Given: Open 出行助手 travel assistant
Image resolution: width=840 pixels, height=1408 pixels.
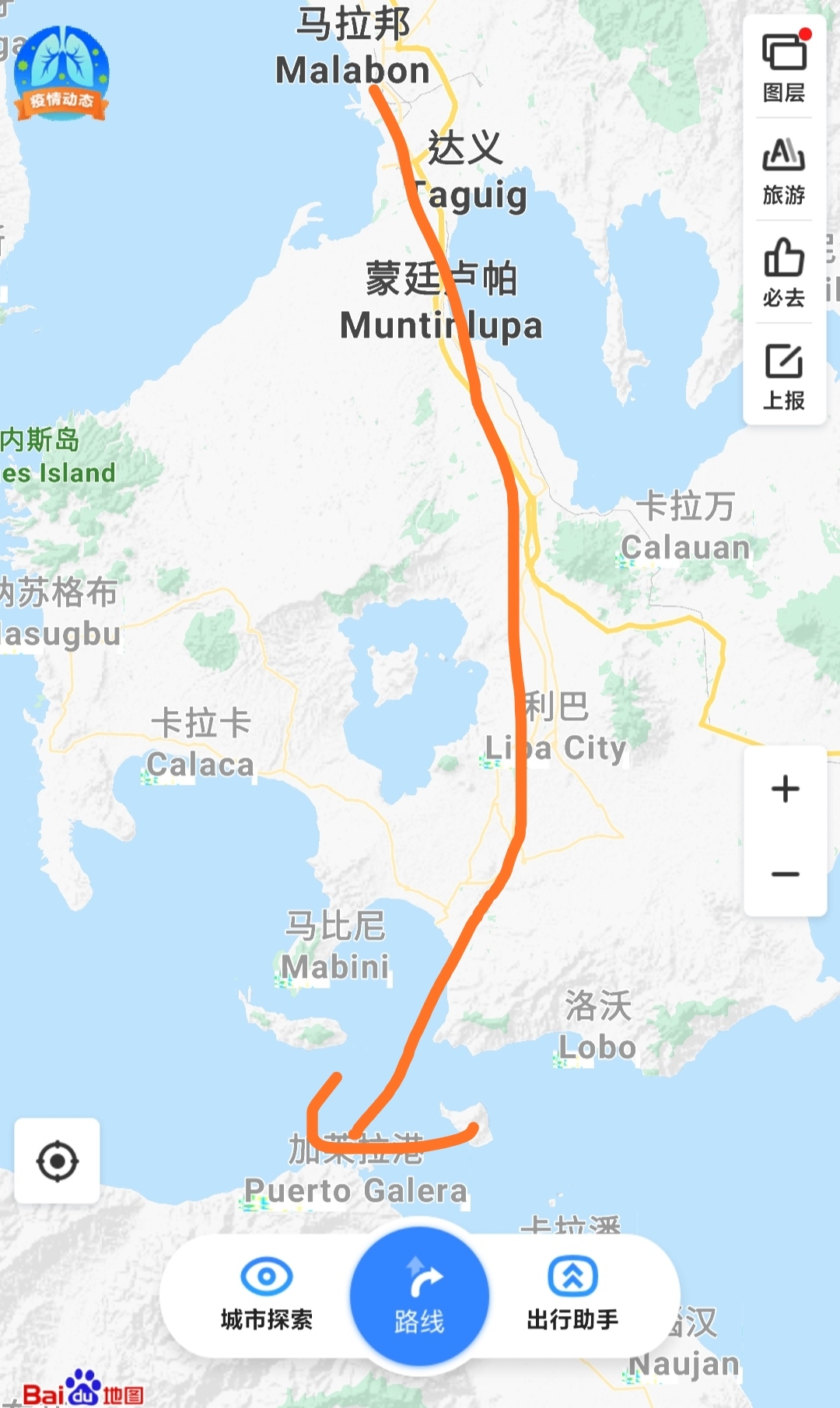Looking at the screenshot, I should (572, 1294).
